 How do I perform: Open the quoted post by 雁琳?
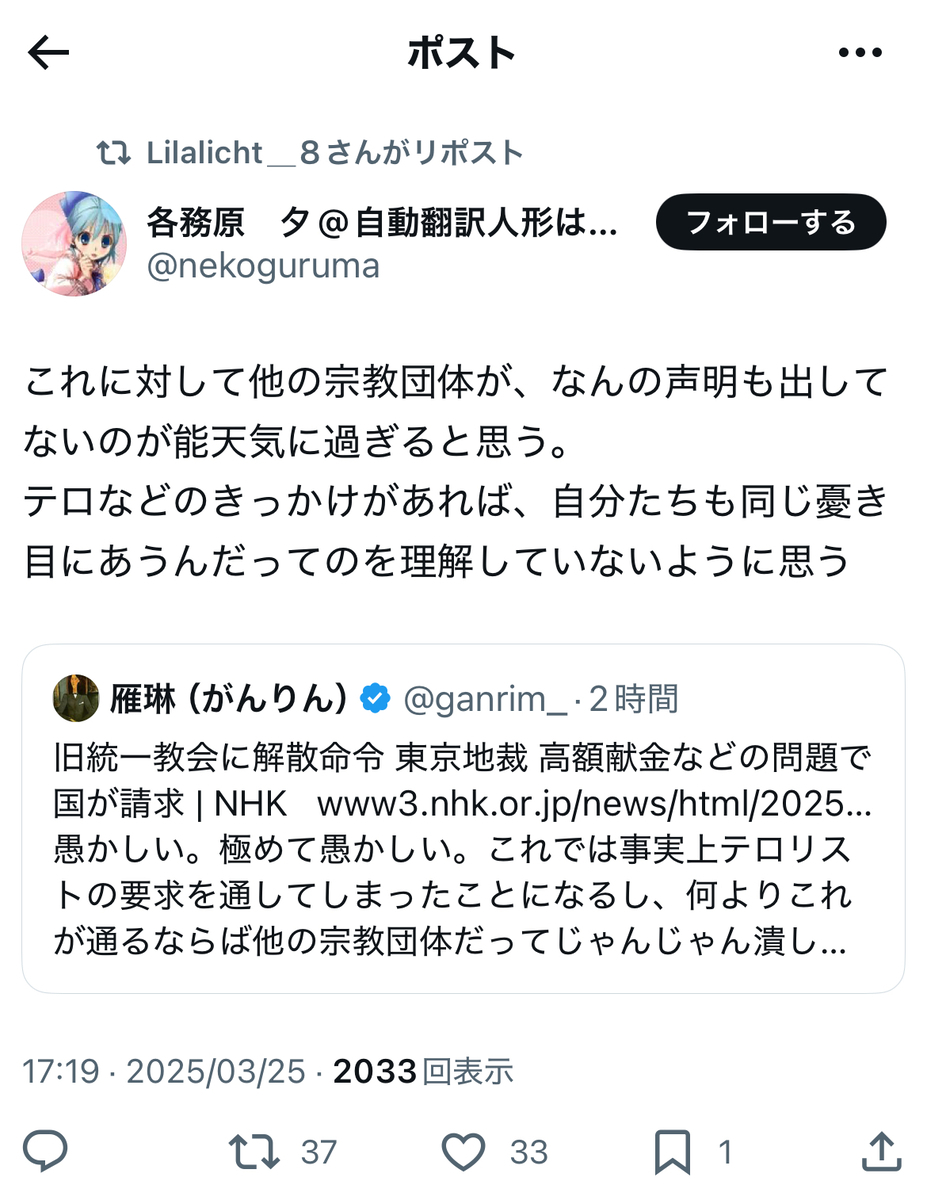coord(463,818)
